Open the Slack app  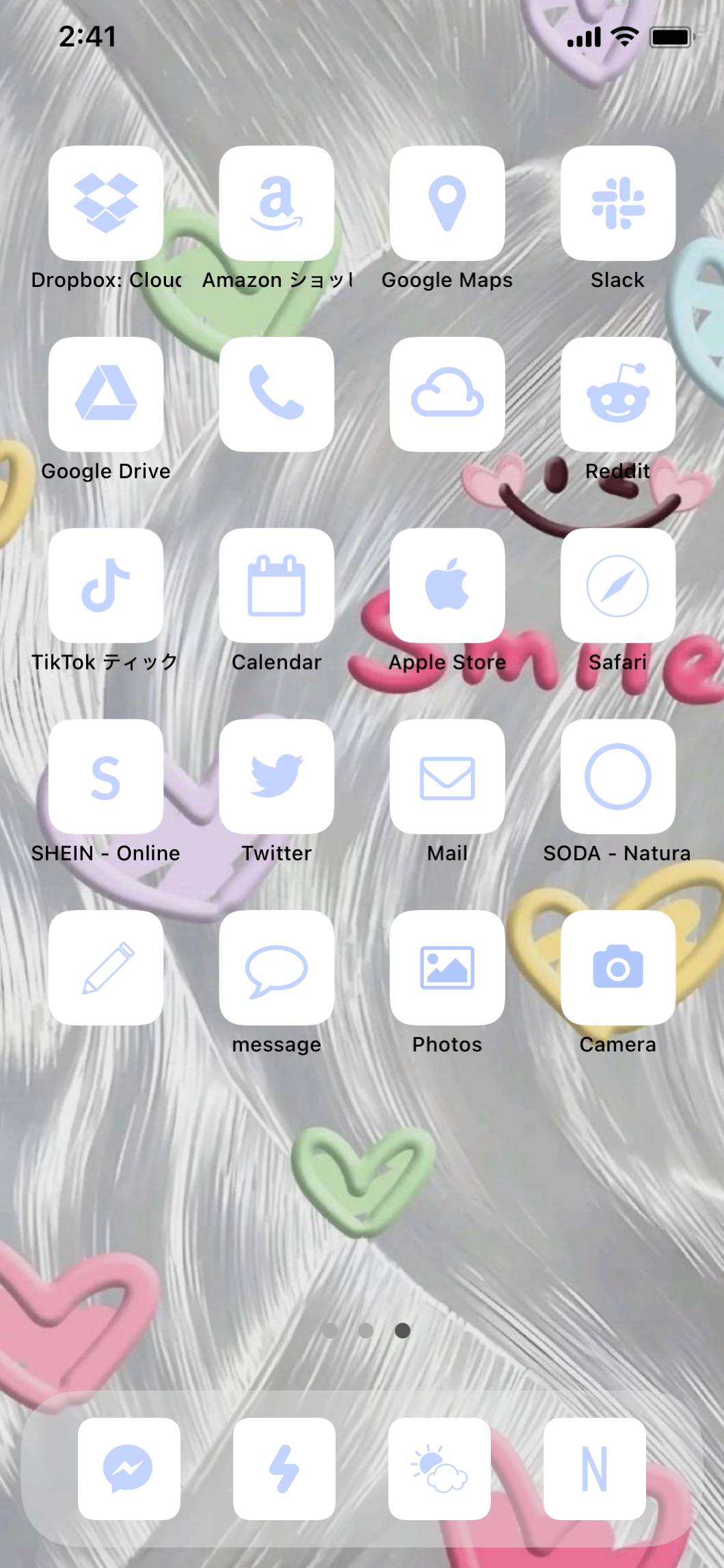617,203
